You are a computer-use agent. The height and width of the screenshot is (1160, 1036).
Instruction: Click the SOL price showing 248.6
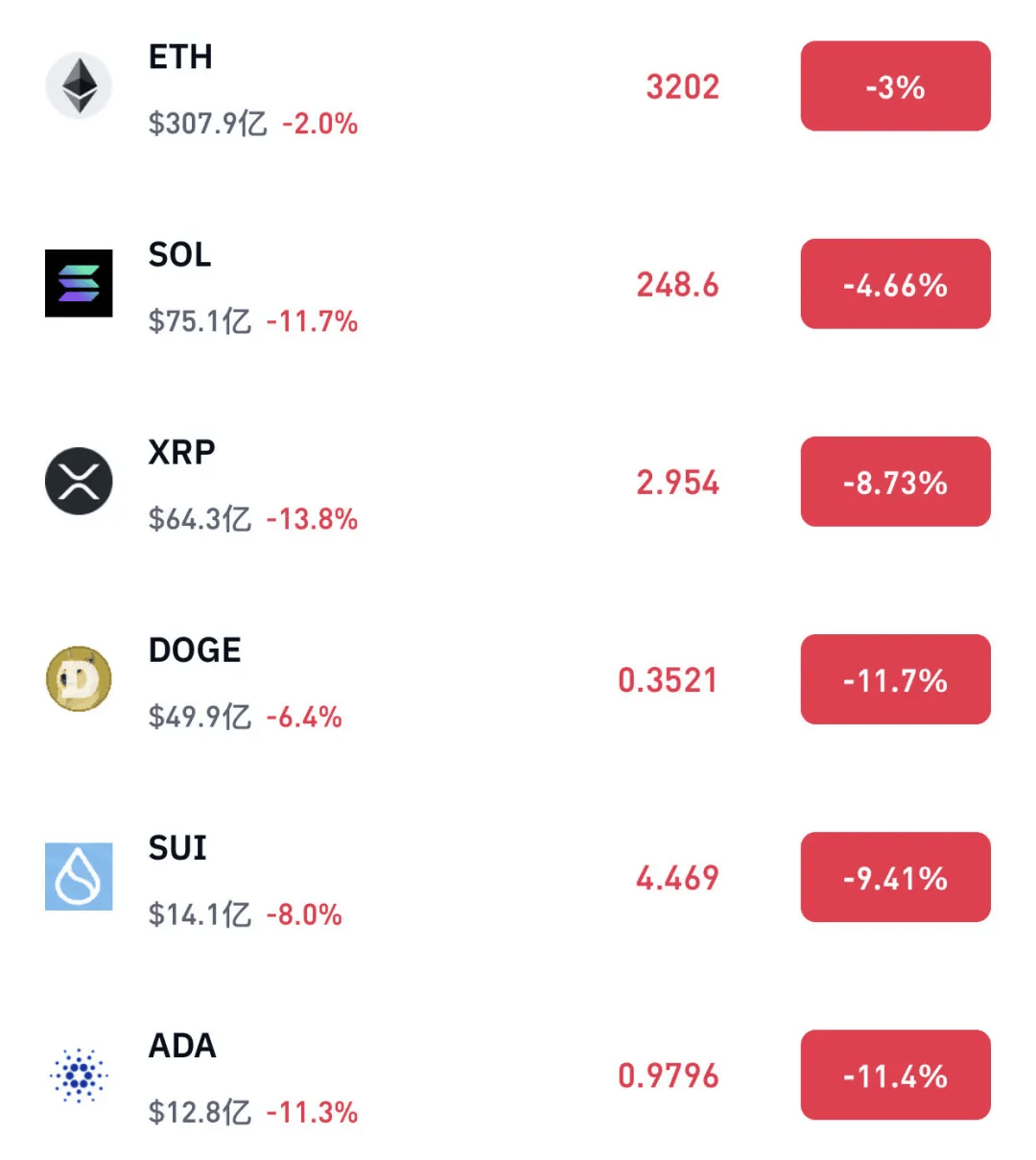pyautogui.click(x=678, y=284)
